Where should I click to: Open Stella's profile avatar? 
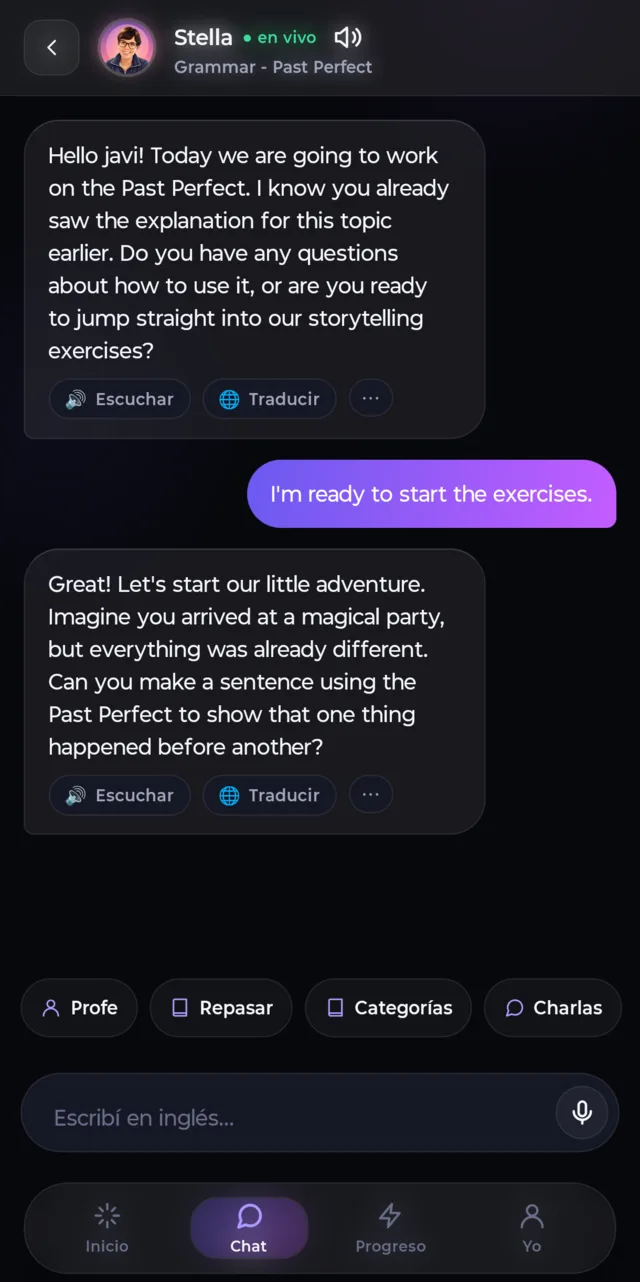[x=127, y=47]
